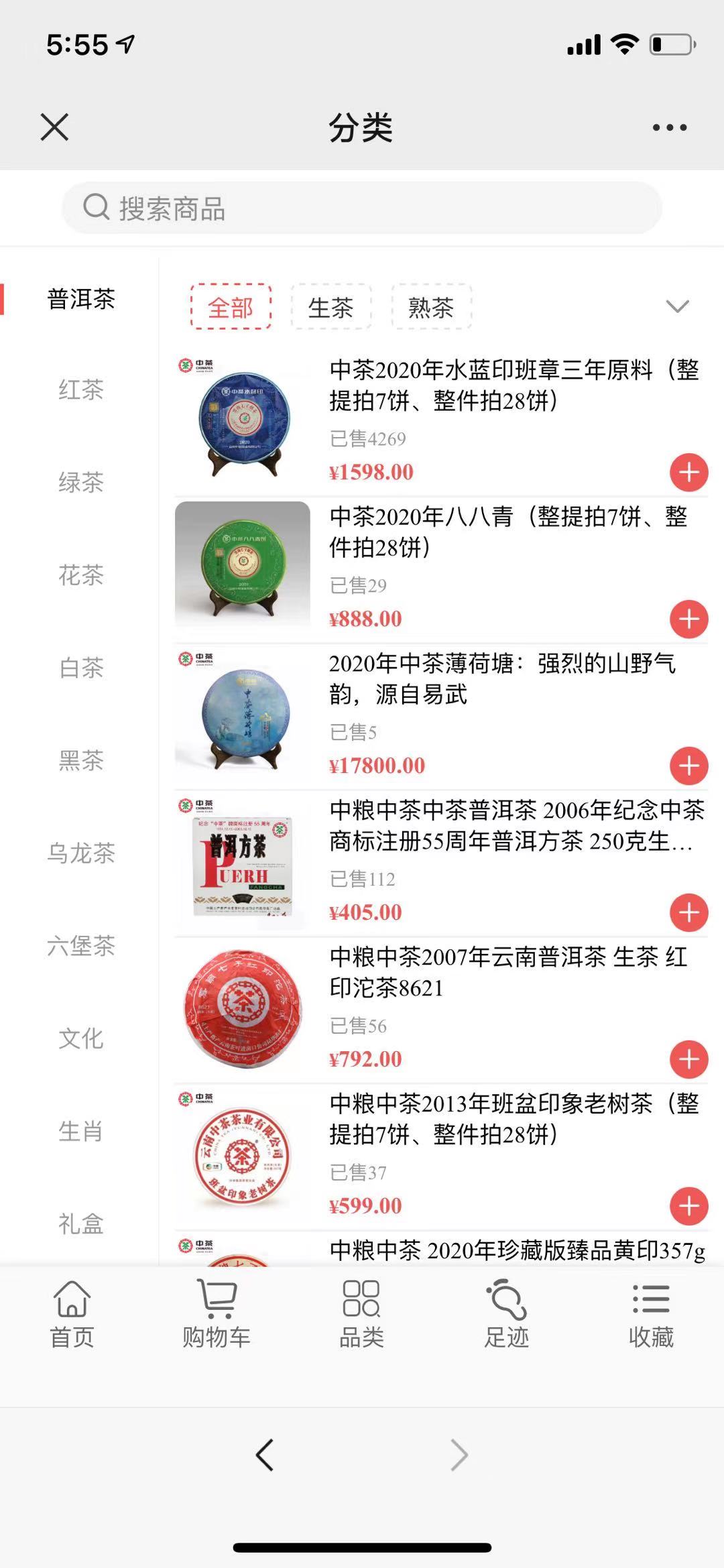Select the 全部 filter chip
This screenshot has height=1568, width=724.
[x=231, y=308]
